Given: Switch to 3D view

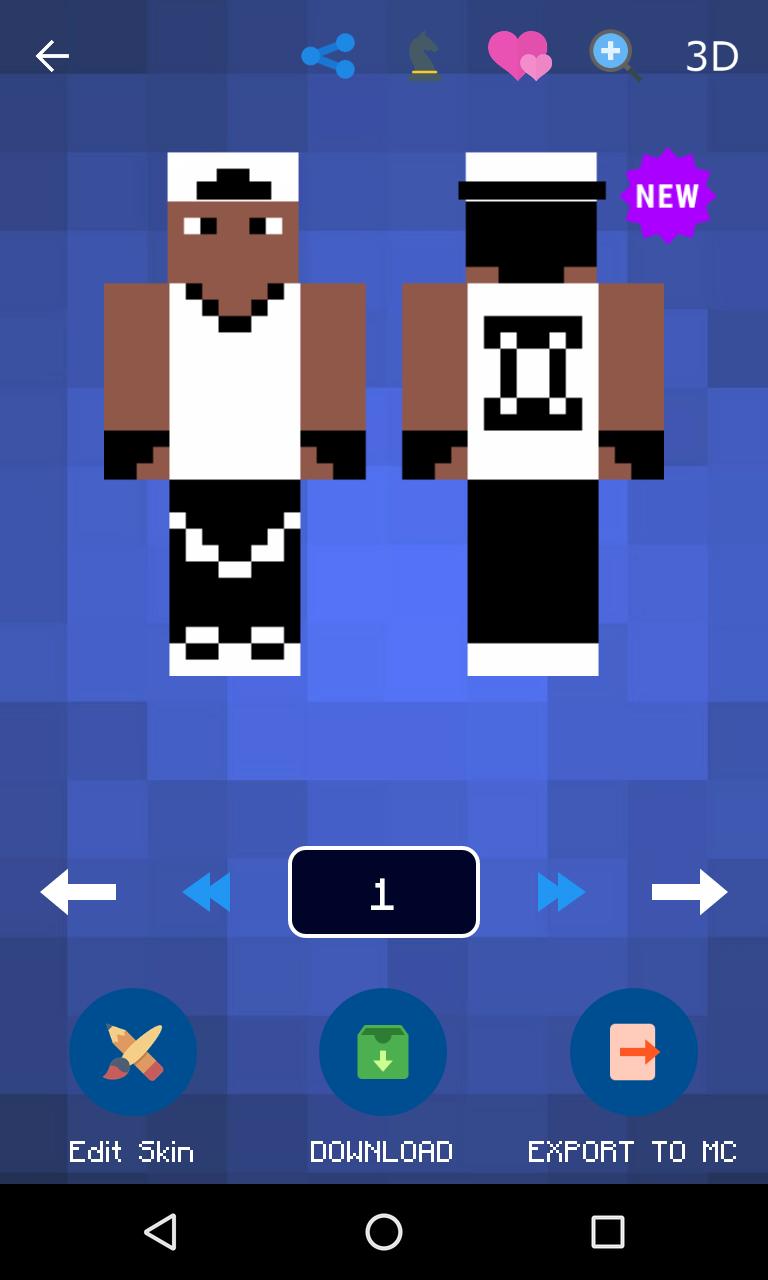Looking at the screenshot, I should click(712, 57).
